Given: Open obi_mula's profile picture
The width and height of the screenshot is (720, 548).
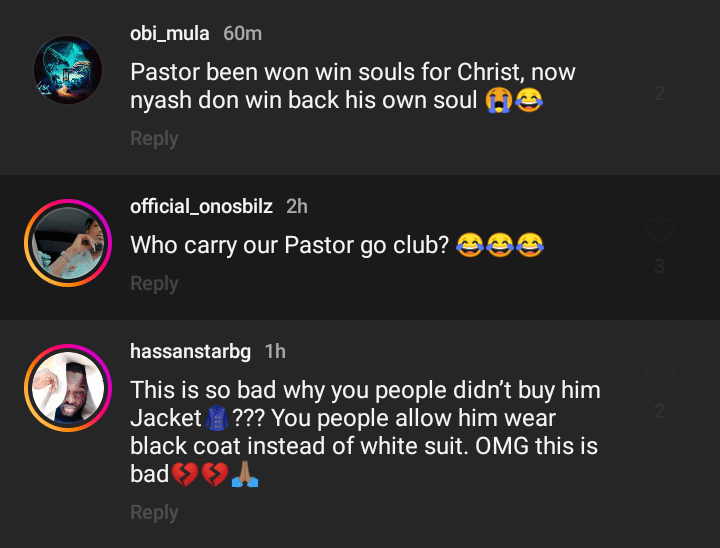Looking at the screenshot, I should [x=68, y=70].
